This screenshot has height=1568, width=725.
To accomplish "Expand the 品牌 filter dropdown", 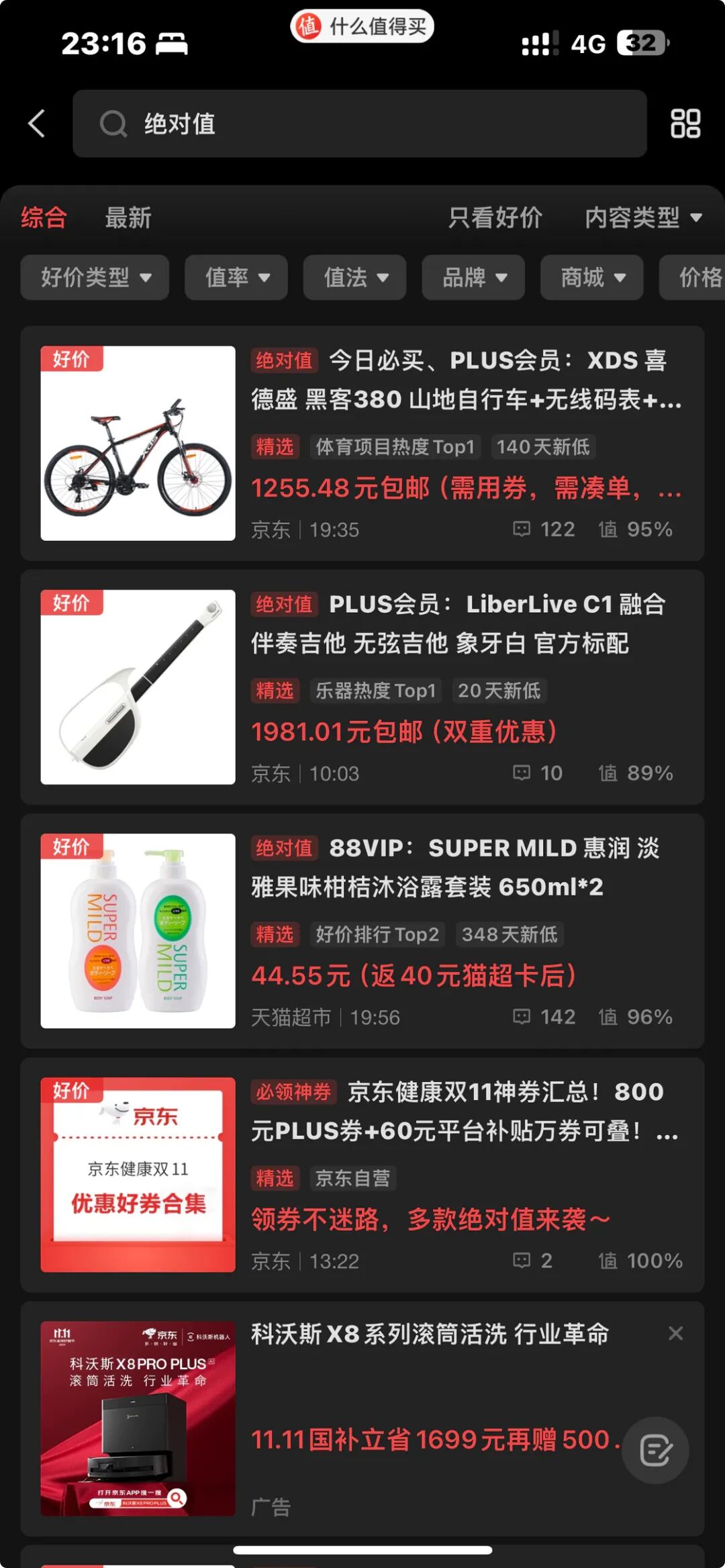I will coord(473,277).
